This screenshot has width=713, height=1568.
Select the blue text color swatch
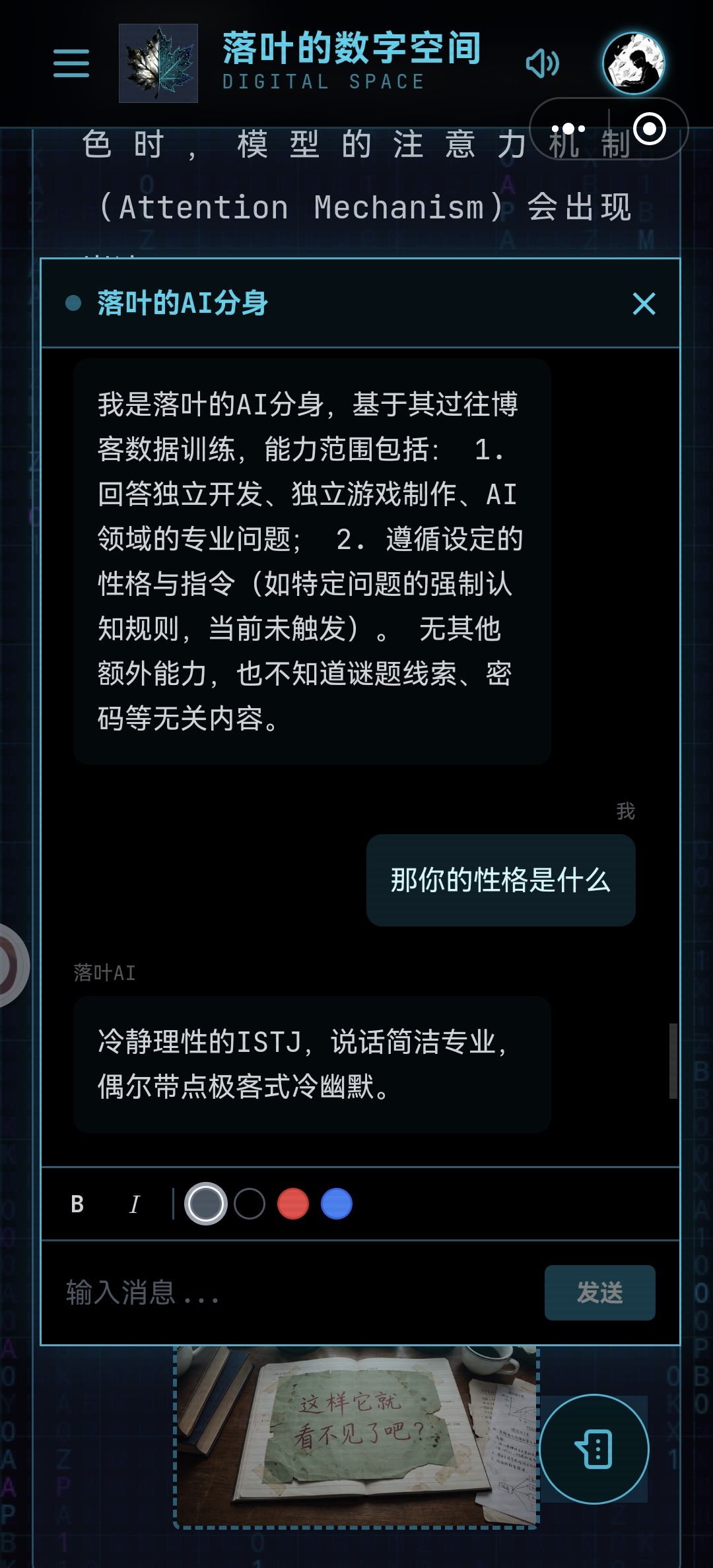(335, 1202)
